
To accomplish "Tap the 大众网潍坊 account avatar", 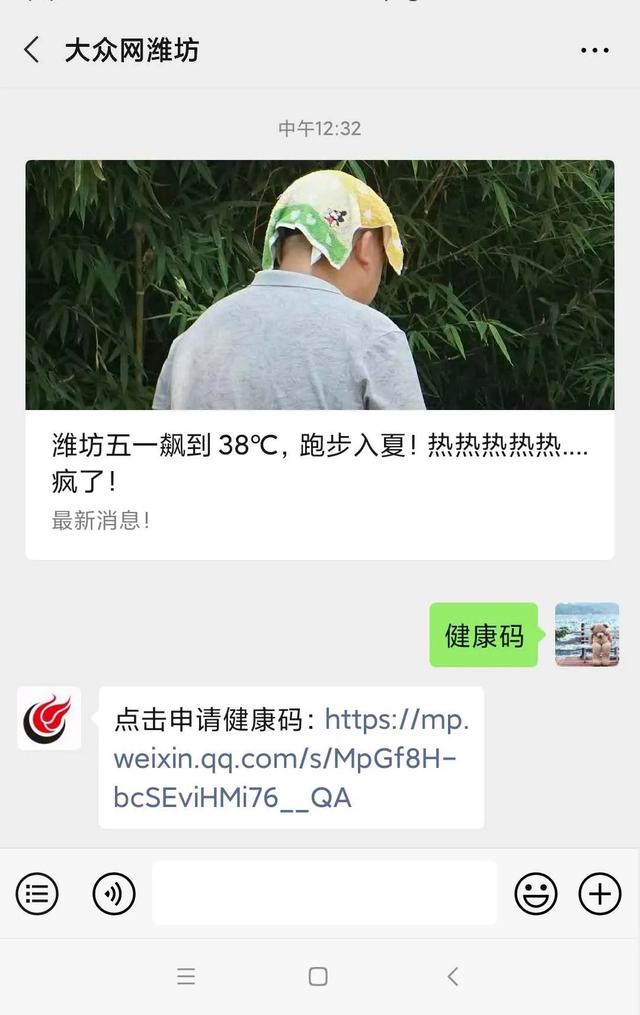I will pyautogui.click(x=49, y=718).
